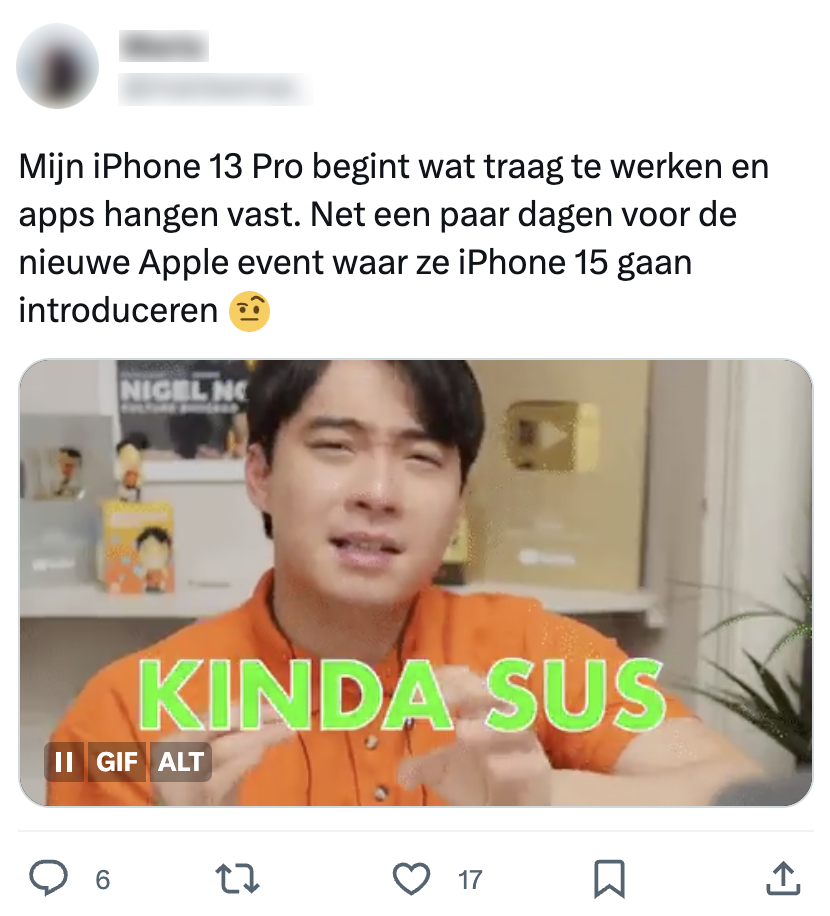Reply to the iPhone 13 Pro tweet
Viewport: 830px width, 916px height.
pos(48,879)
